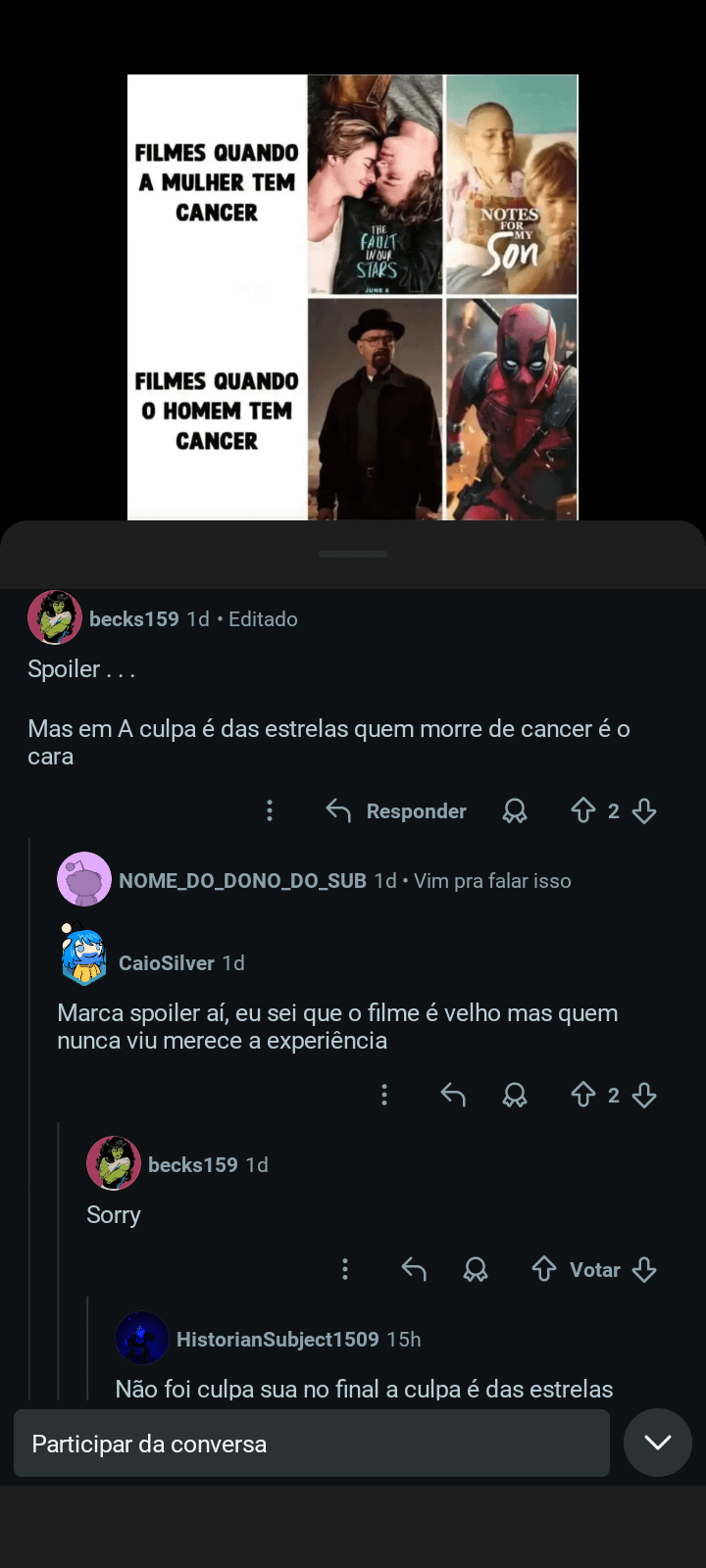View CaioSilver's user profile
Image resolution: width=706 pixels, height=1568 pixels.
[166, 963]
